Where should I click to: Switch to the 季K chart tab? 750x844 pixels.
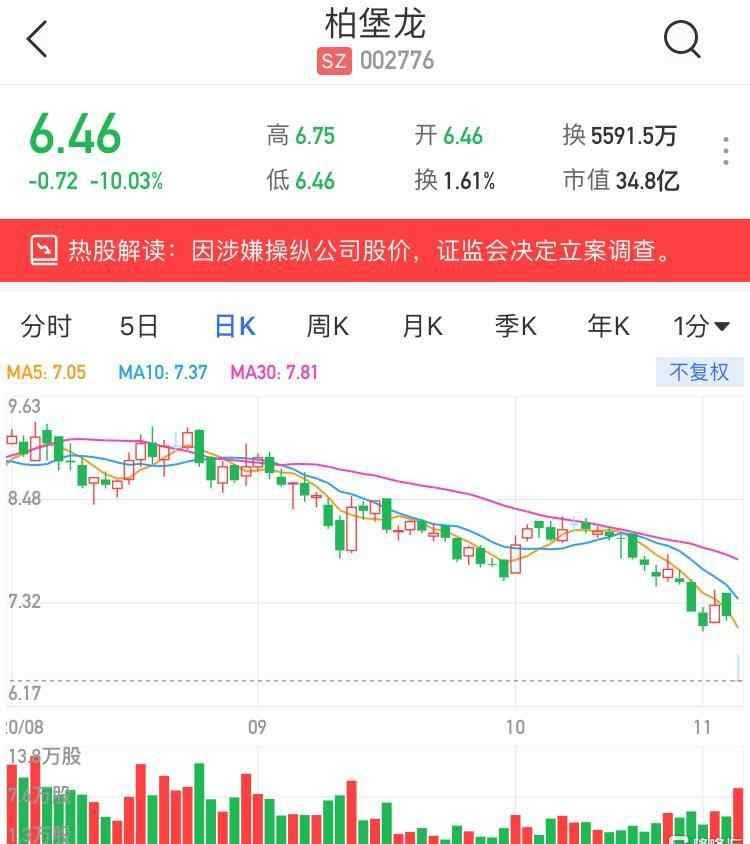pyautogui.click(x=515, y=326)
